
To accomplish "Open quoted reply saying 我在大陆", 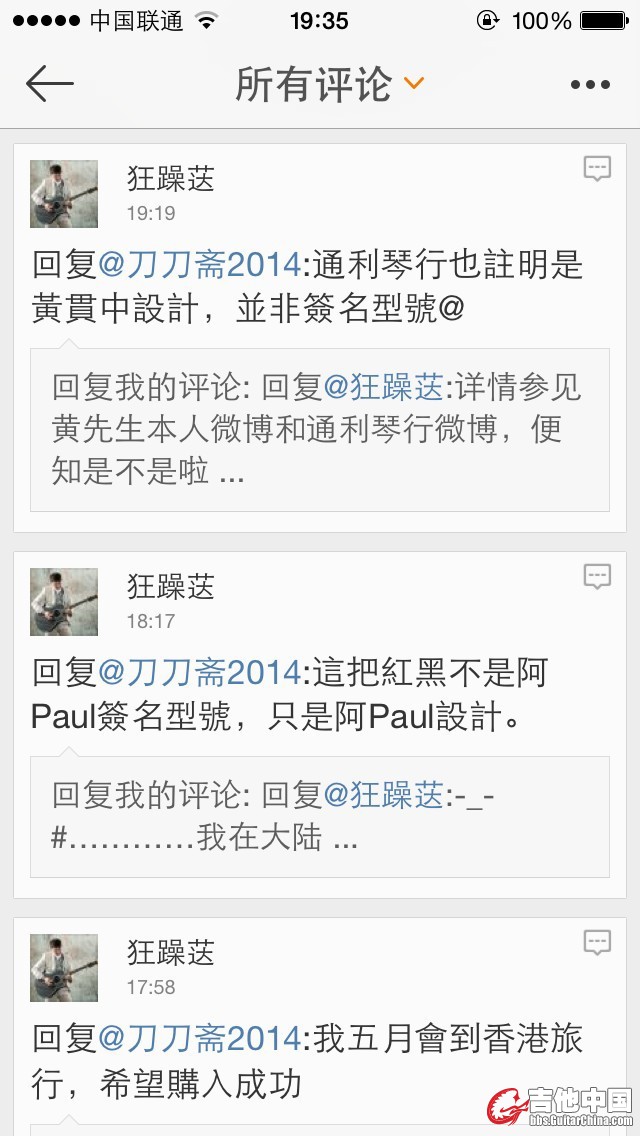I will pyautogui.click(x=320, y=817).
